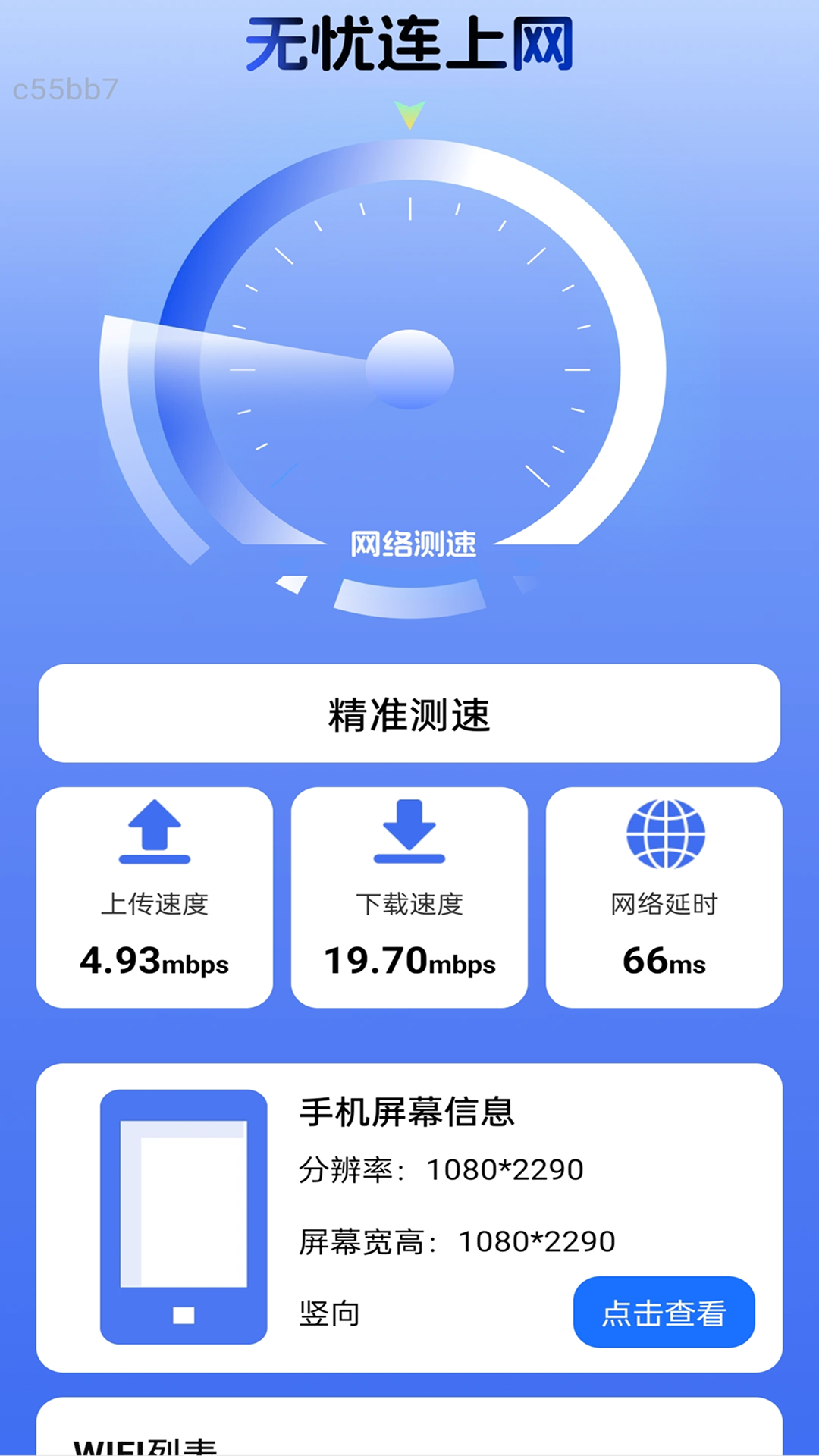Tap the green arrow above the speedometer
Screen dimensions: 819x1456
point(409,115)
